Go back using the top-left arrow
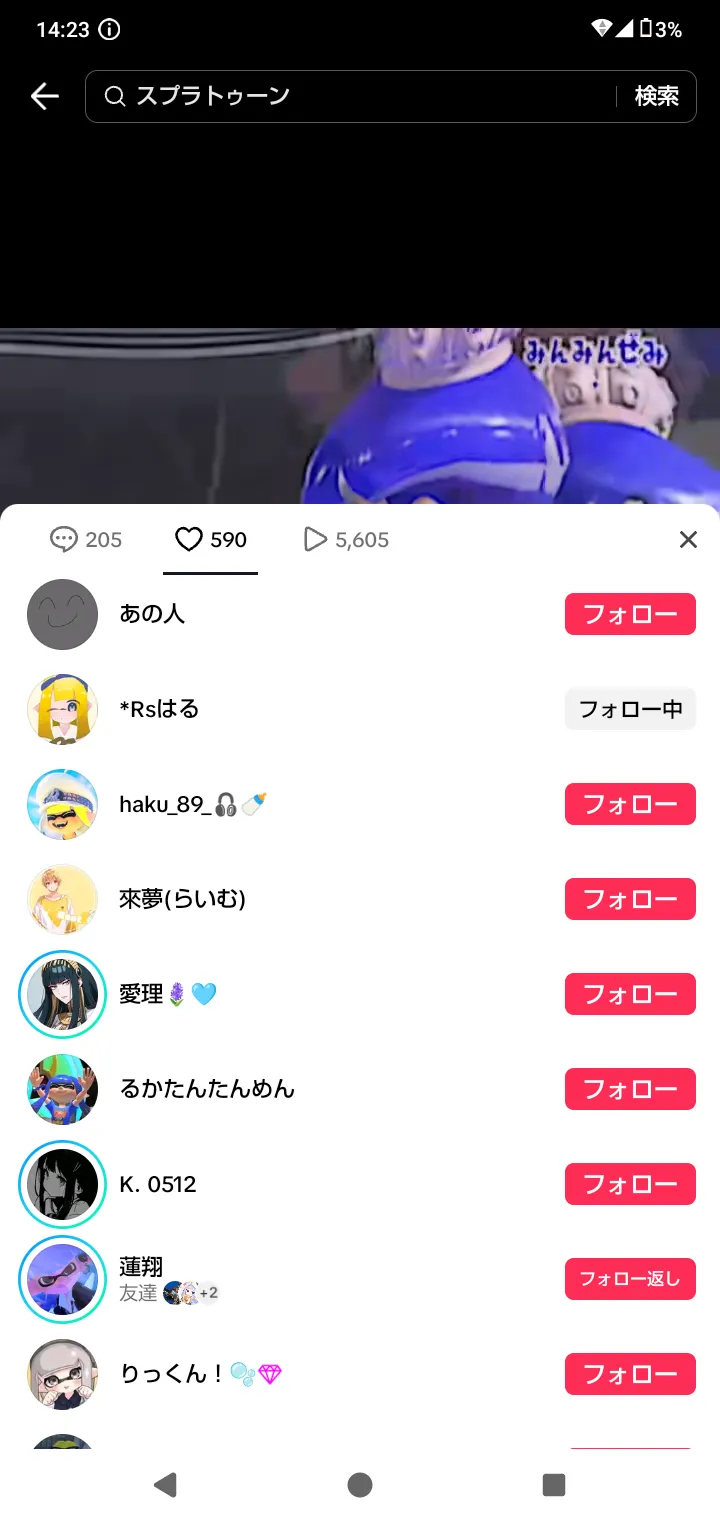Viewport: 720px width, 1520px height. click(45, 96)
